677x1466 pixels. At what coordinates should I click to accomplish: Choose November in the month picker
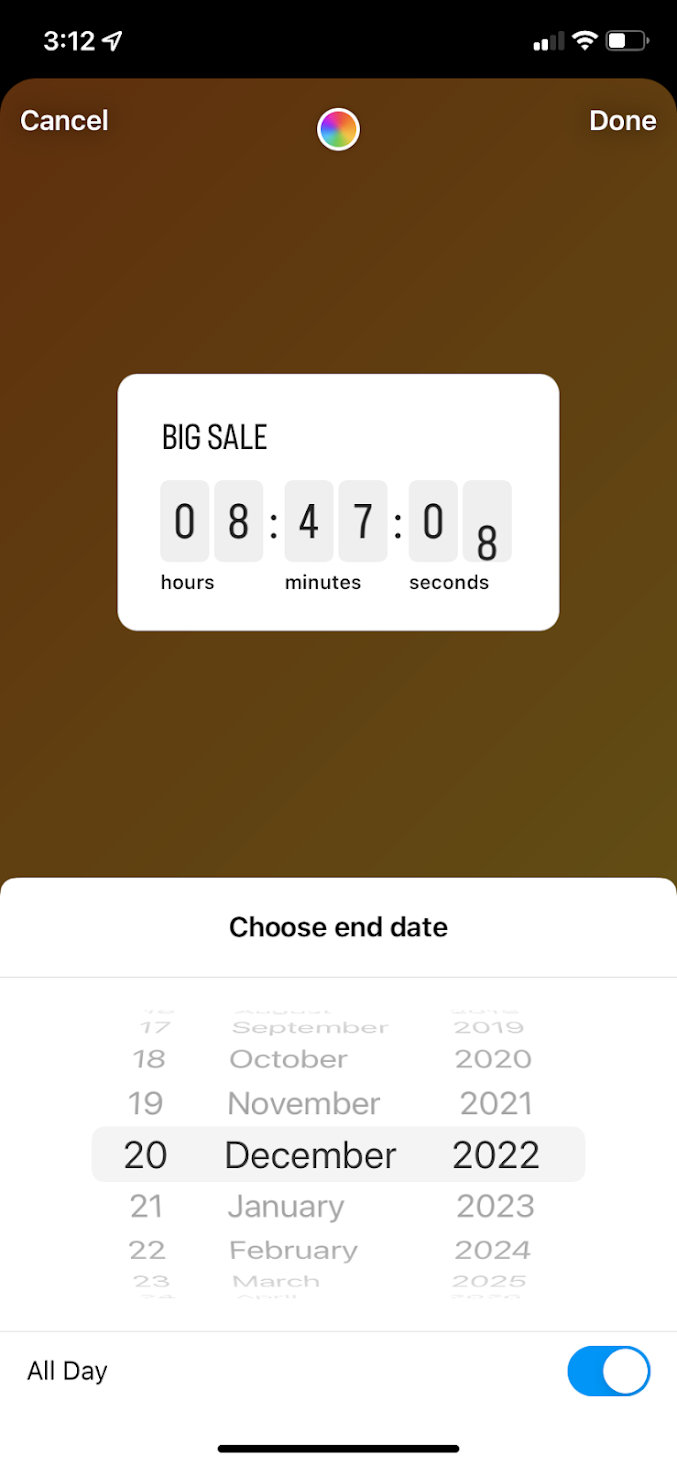click(x=304, y=1103)
